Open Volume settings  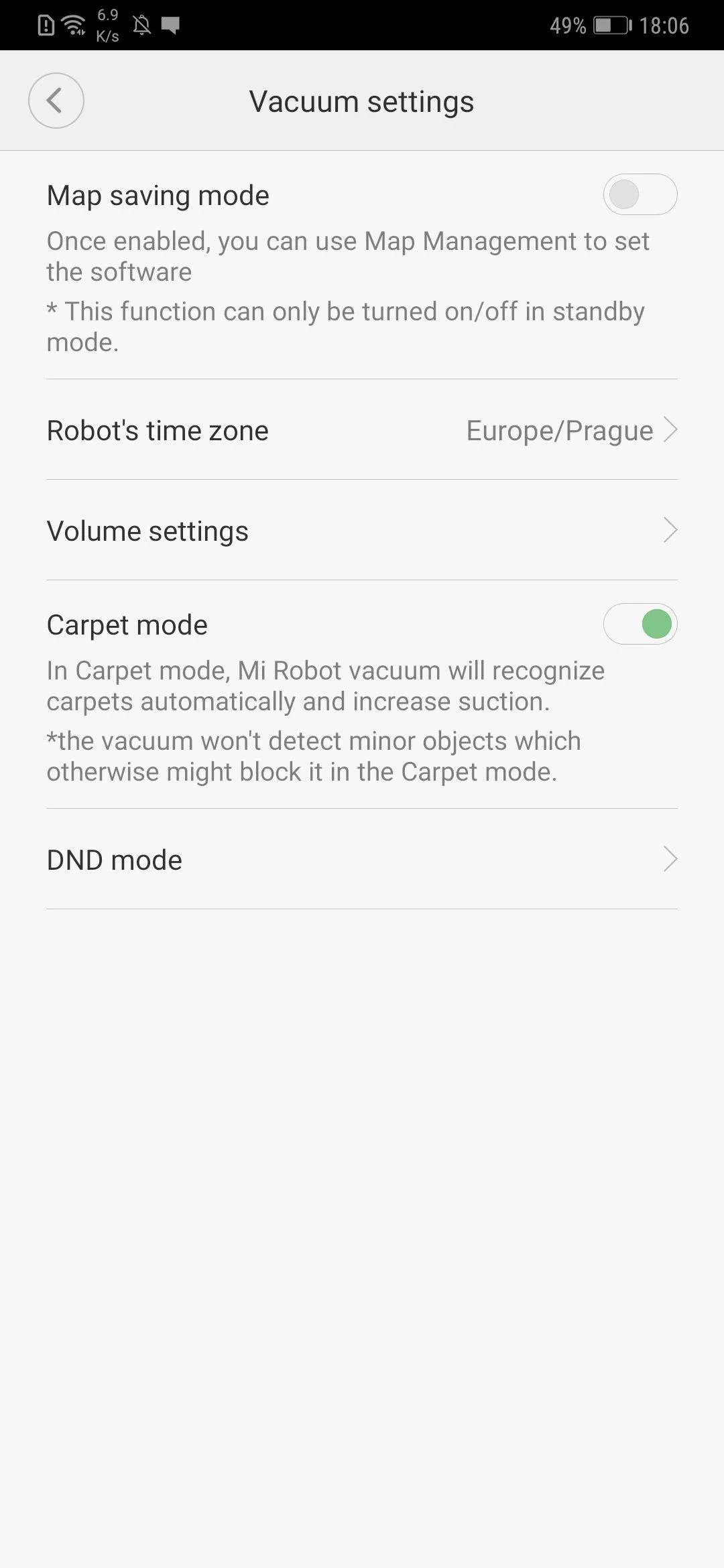pyautogui.click(x=362, y=530)
